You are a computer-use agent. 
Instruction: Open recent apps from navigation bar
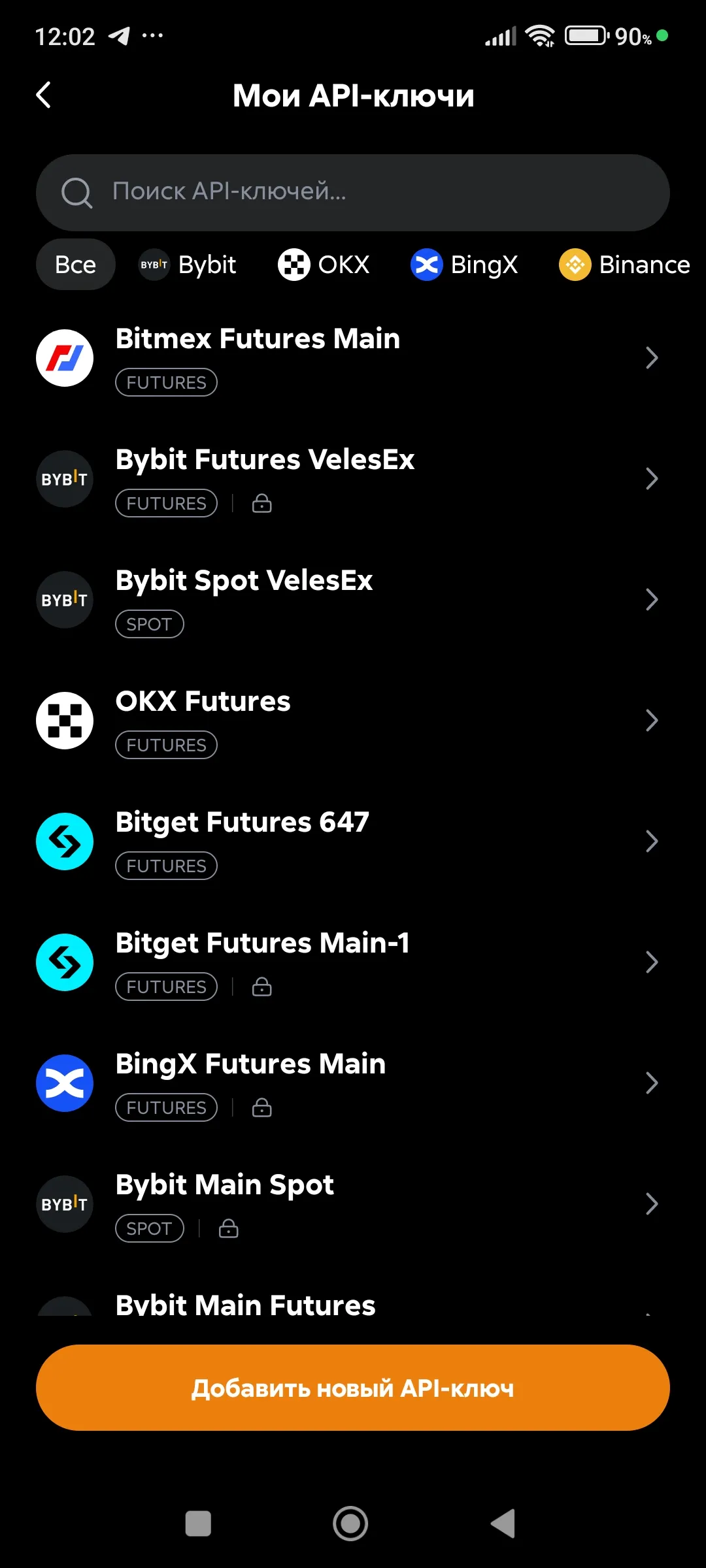click(x=198, y=1524)
